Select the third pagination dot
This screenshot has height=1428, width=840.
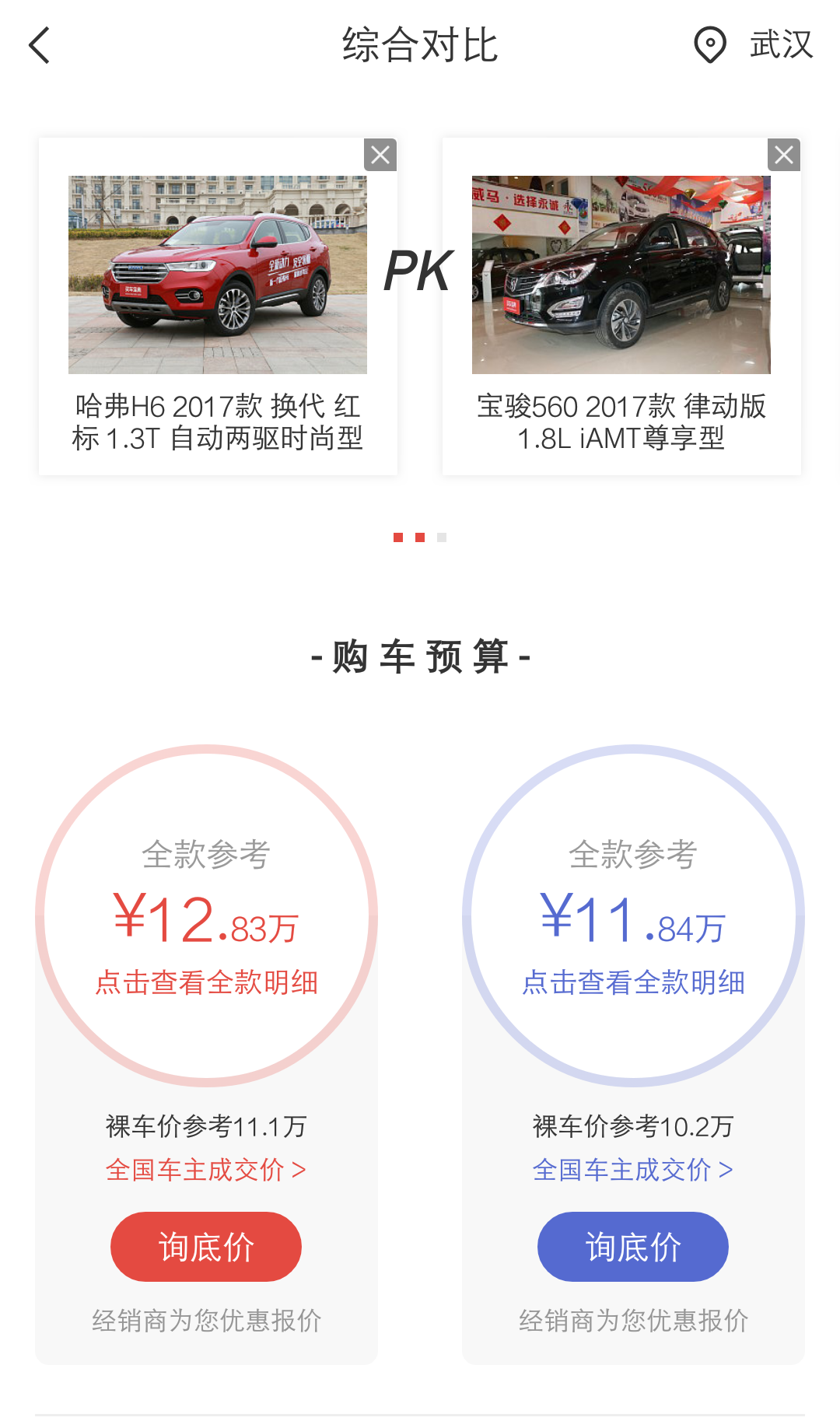pyautogui.click(x=441, y=537)
